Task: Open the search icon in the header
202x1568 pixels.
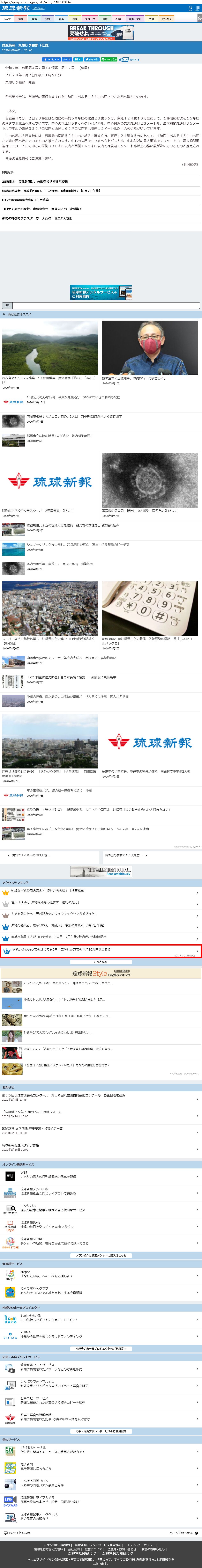Action: pyautogui.click(x=190, y=8)
